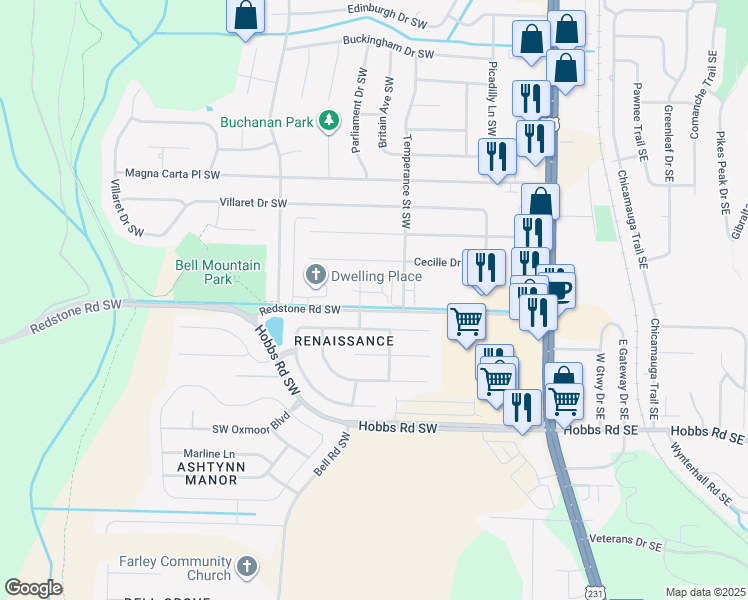Open the Buchanan Park tree marker
Screen dimensions: 748x600
[328, 121]
